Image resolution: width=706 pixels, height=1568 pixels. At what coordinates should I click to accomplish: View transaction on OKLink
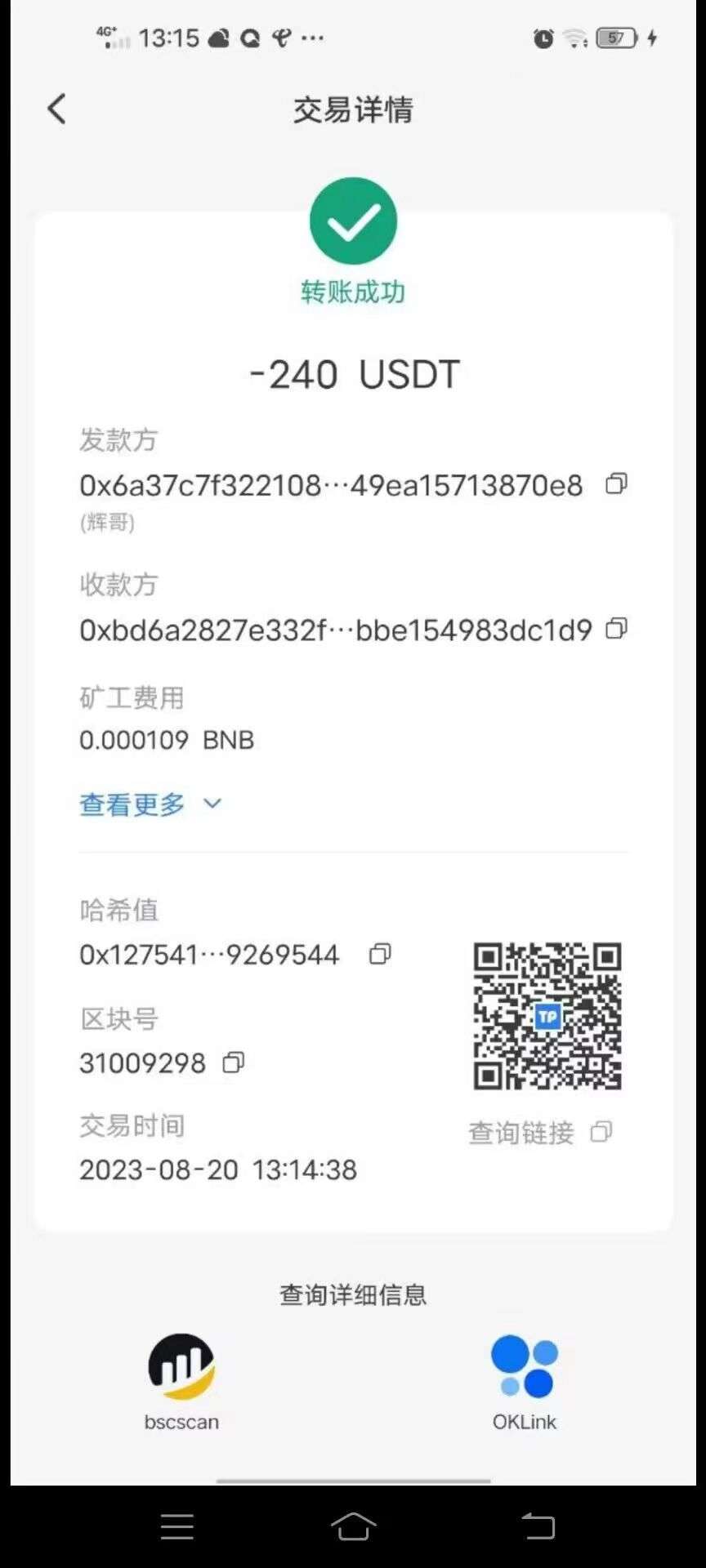[x=524, y=1382]
